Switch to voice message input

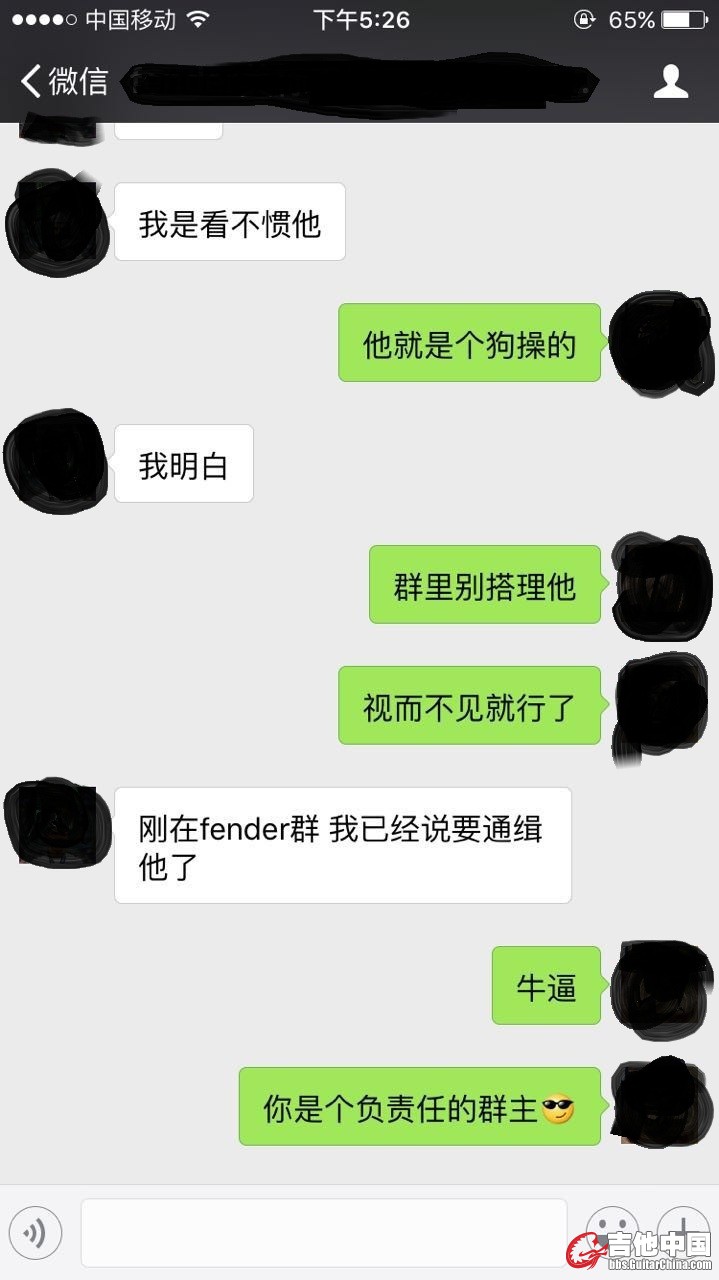(x=36, y=1233)
